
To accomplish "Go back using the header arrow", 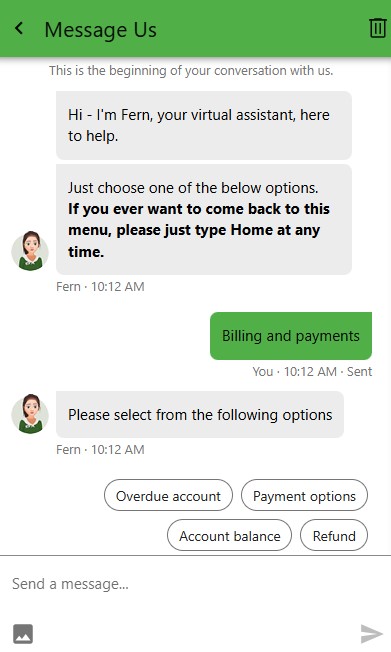I will tap(19, 29).
